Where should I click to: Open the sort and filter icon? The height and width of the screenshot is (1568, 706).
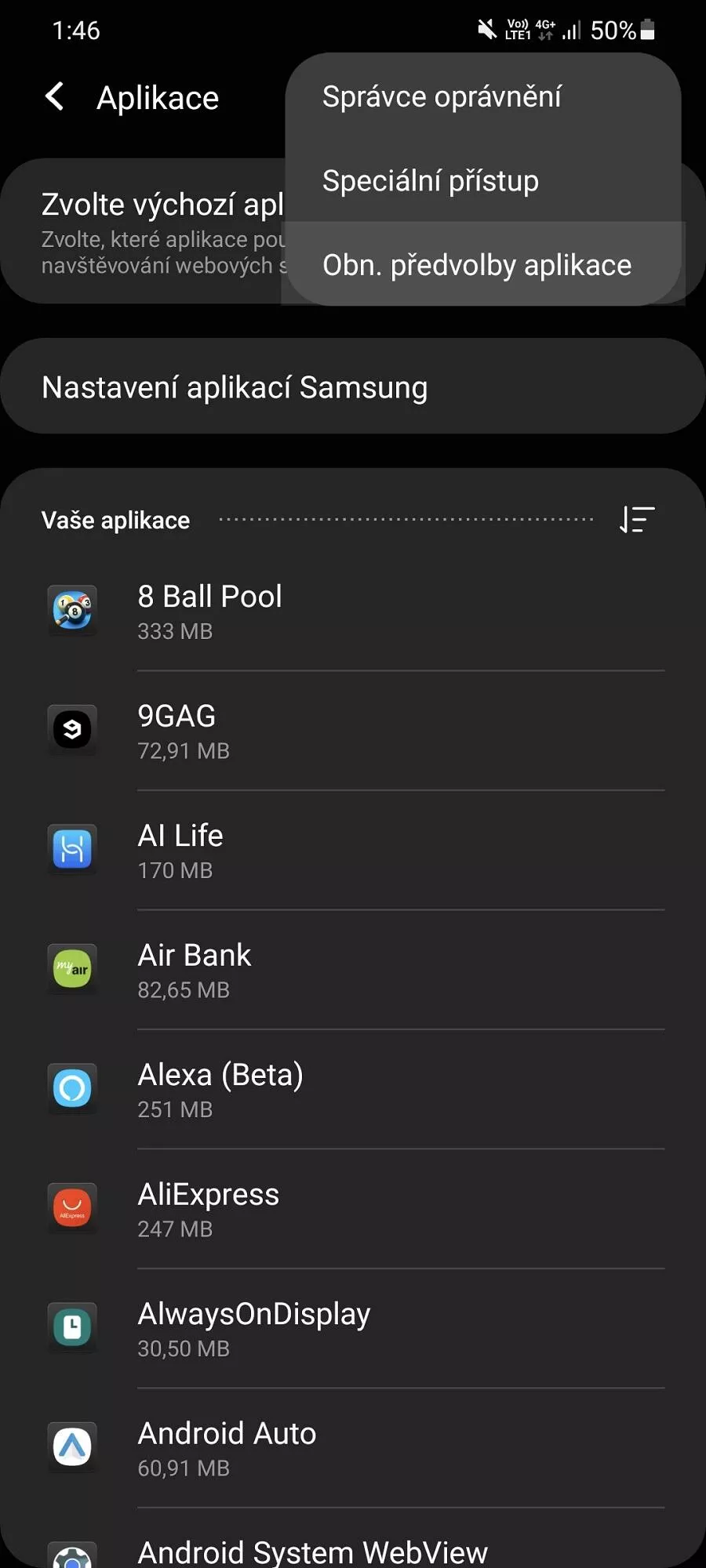[x=637, y=520]
